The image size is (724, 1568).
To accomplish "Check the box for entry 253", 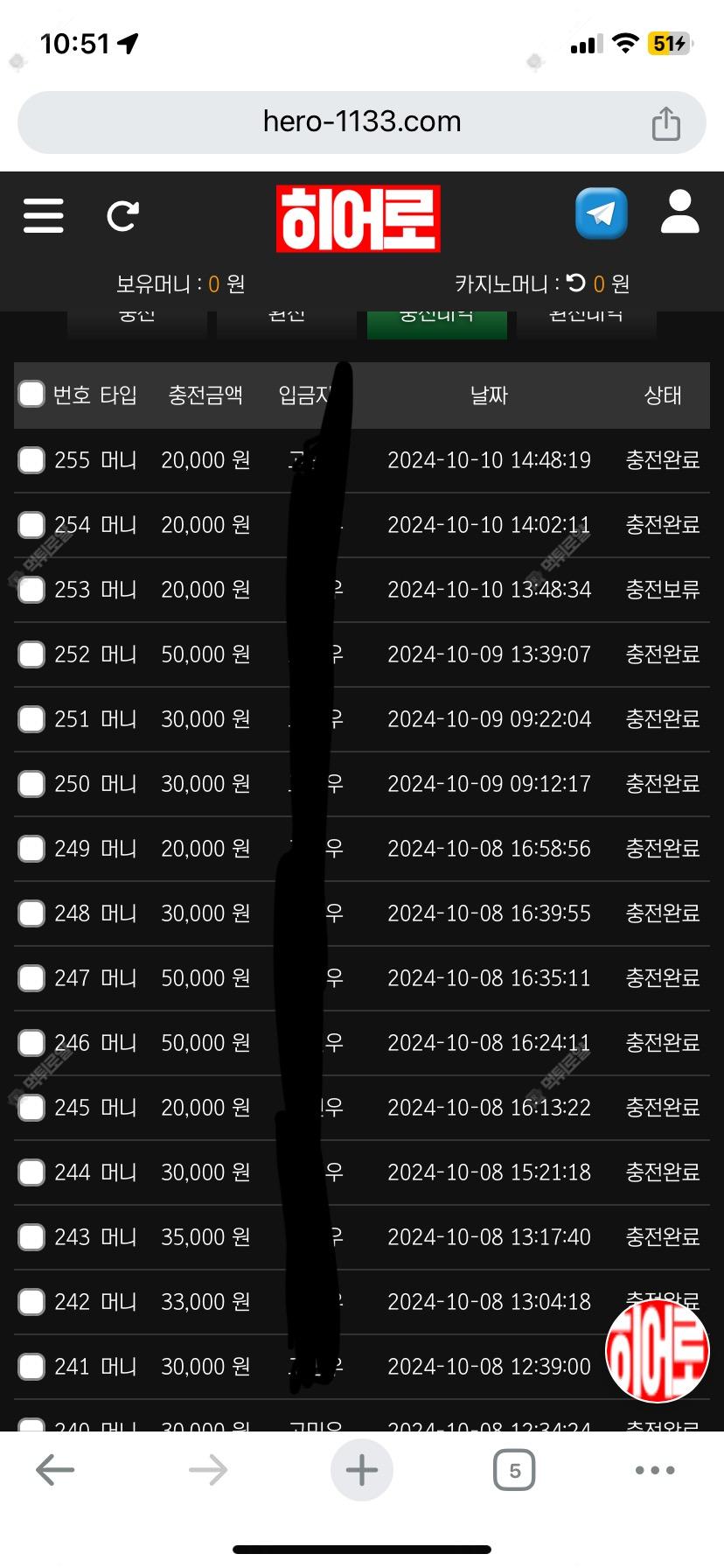I will (31, 589).
